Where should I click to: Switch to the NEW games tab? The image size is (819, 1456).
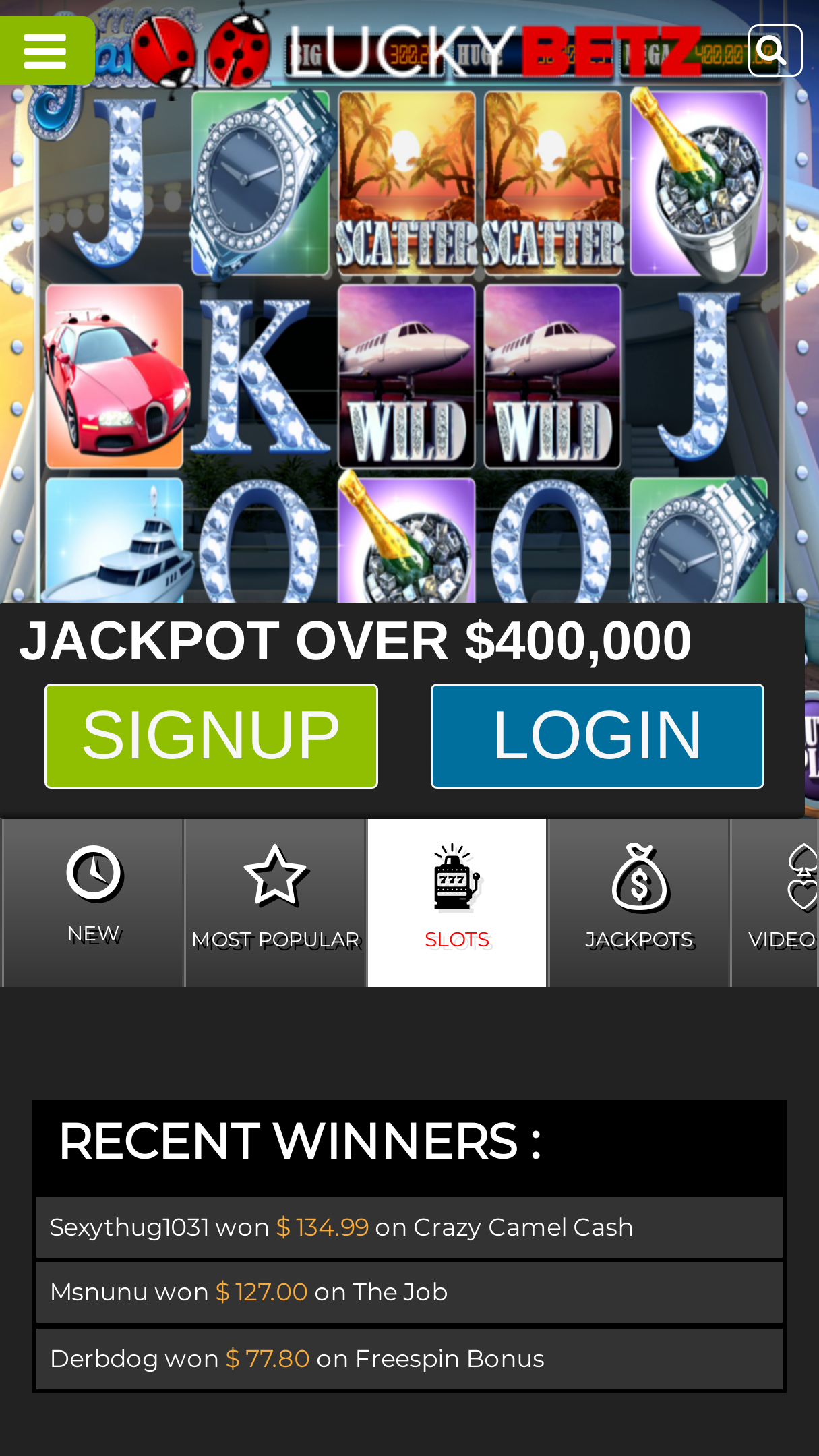pyautogui.click(x=94, y=903)
